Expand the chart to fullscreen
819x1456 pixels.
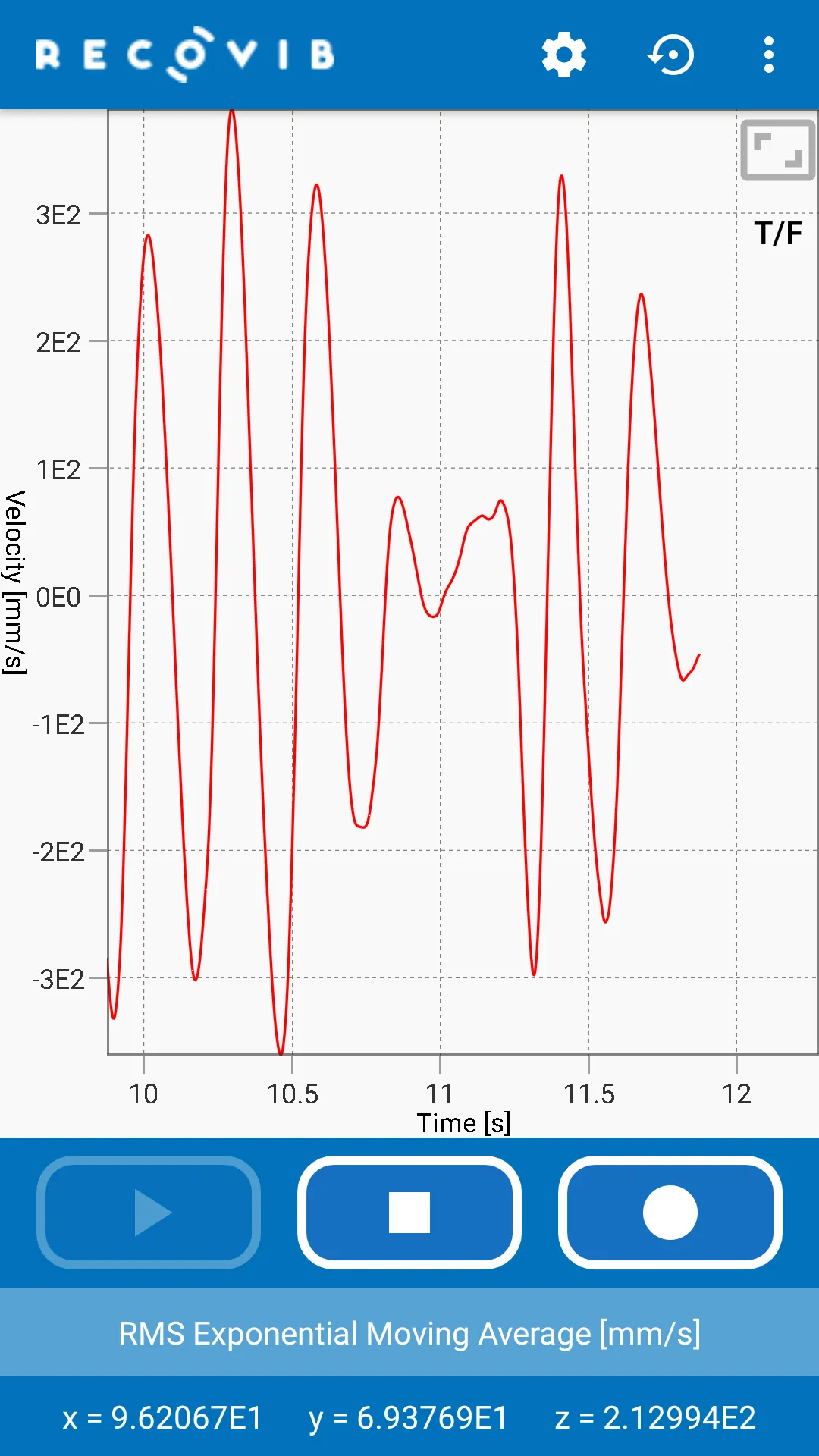[777, 150]
